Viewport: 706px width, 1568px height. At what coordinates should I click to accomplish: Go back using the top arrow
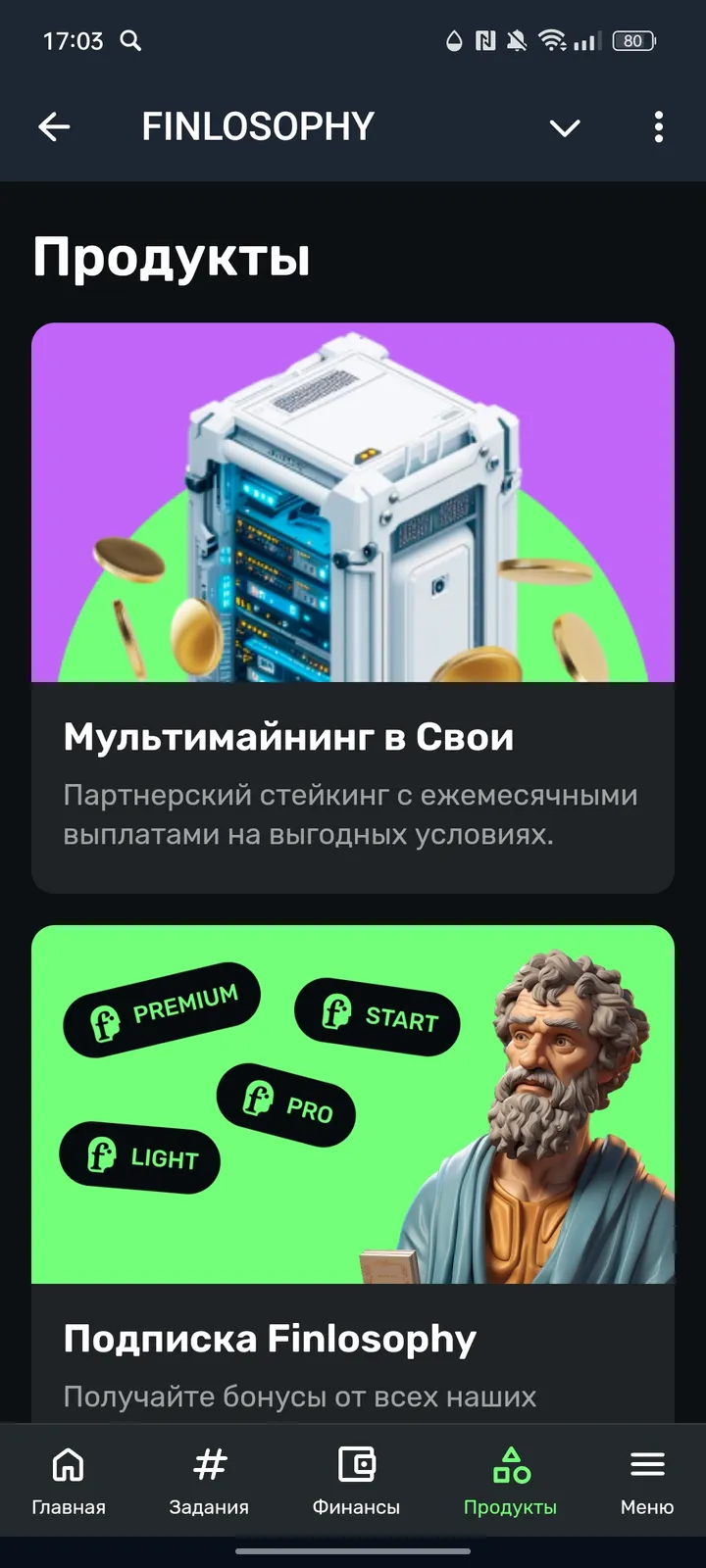point(54,126)
